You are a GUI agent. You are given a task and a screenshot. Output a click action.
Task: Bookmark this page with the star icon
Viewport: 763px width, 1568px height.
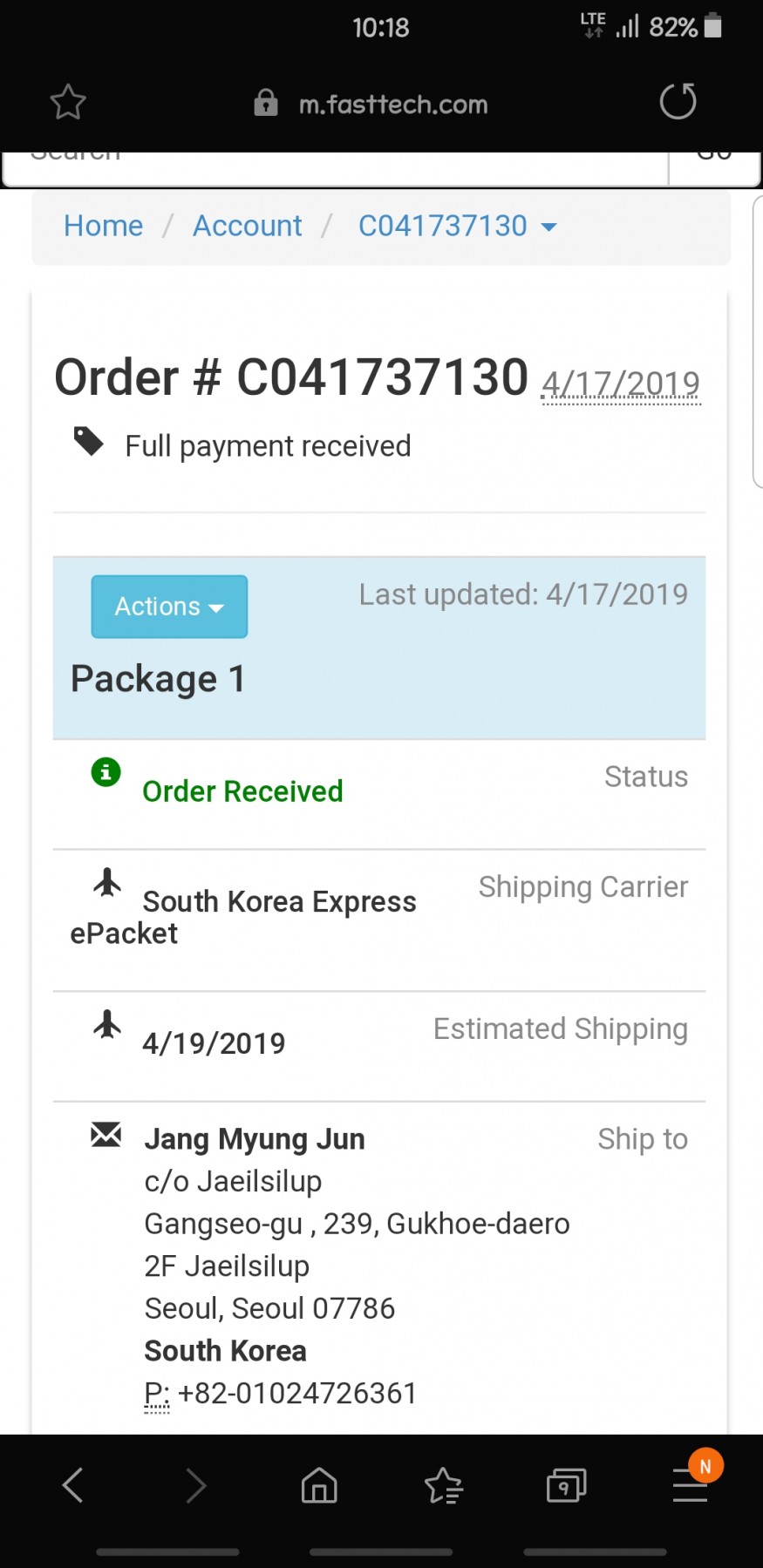(x=68, y=103)
